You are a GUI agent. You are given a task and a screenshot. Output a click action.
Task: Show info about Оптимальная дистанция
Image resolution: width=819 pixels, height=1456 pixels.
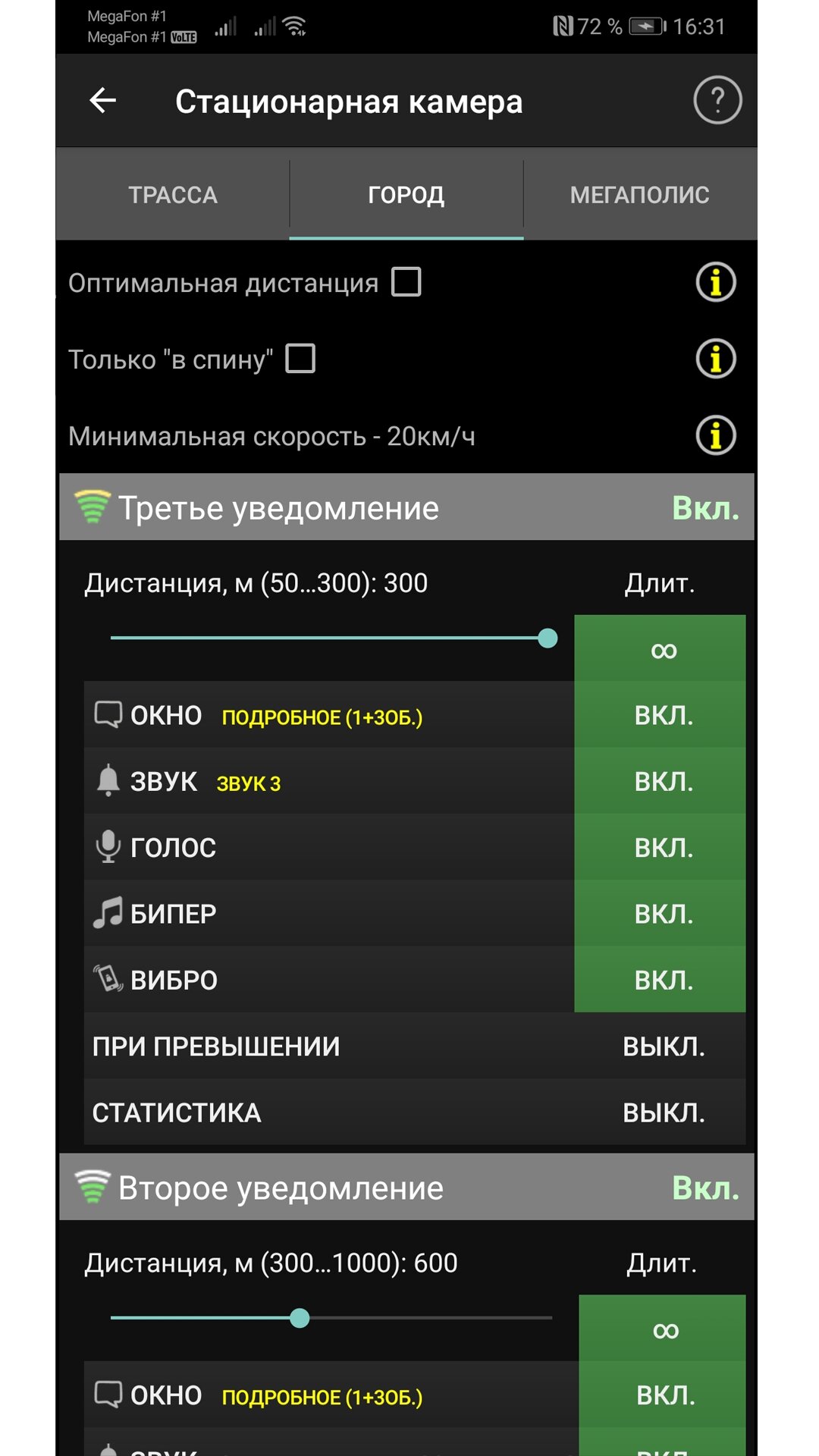(x=716, y=282)
